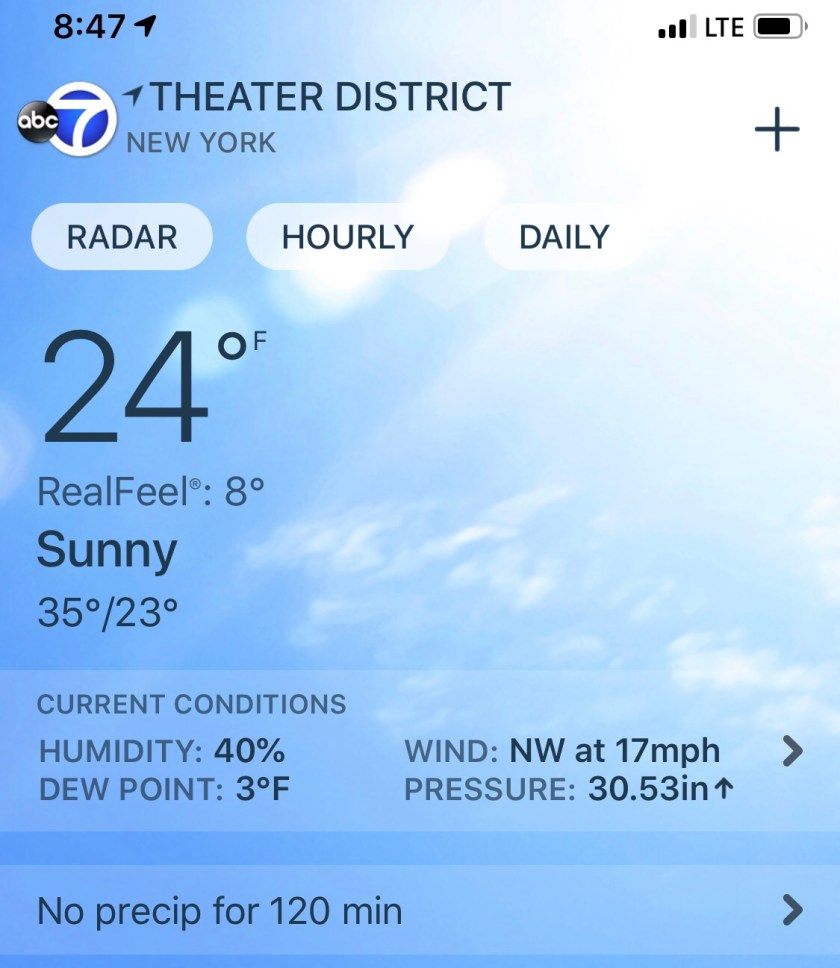The width and height of the screenshot is (840, 968).
Task: Open the RADAR view
Action: (x=122, y=237)
